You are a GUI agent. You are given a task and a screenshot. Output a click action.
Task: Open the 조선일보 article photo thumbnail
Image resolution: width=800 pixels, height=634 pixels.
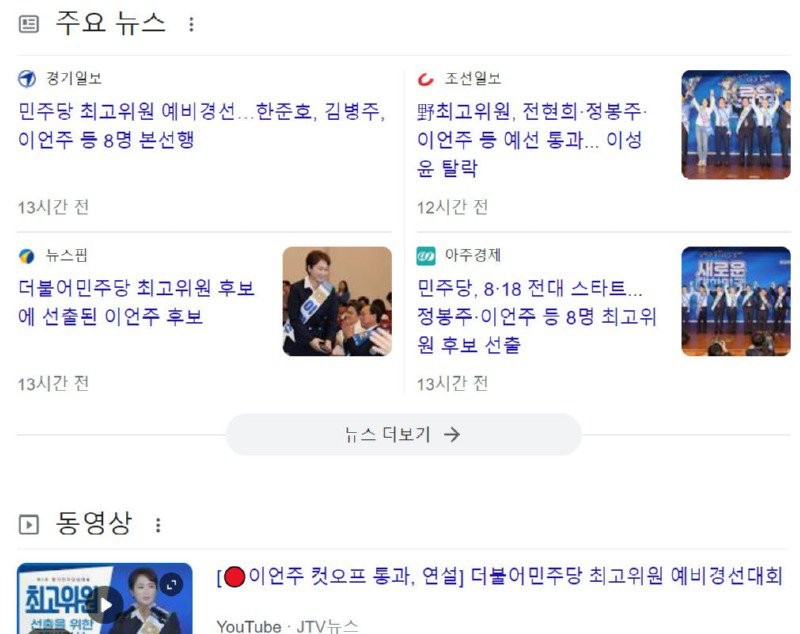point(735,125)
